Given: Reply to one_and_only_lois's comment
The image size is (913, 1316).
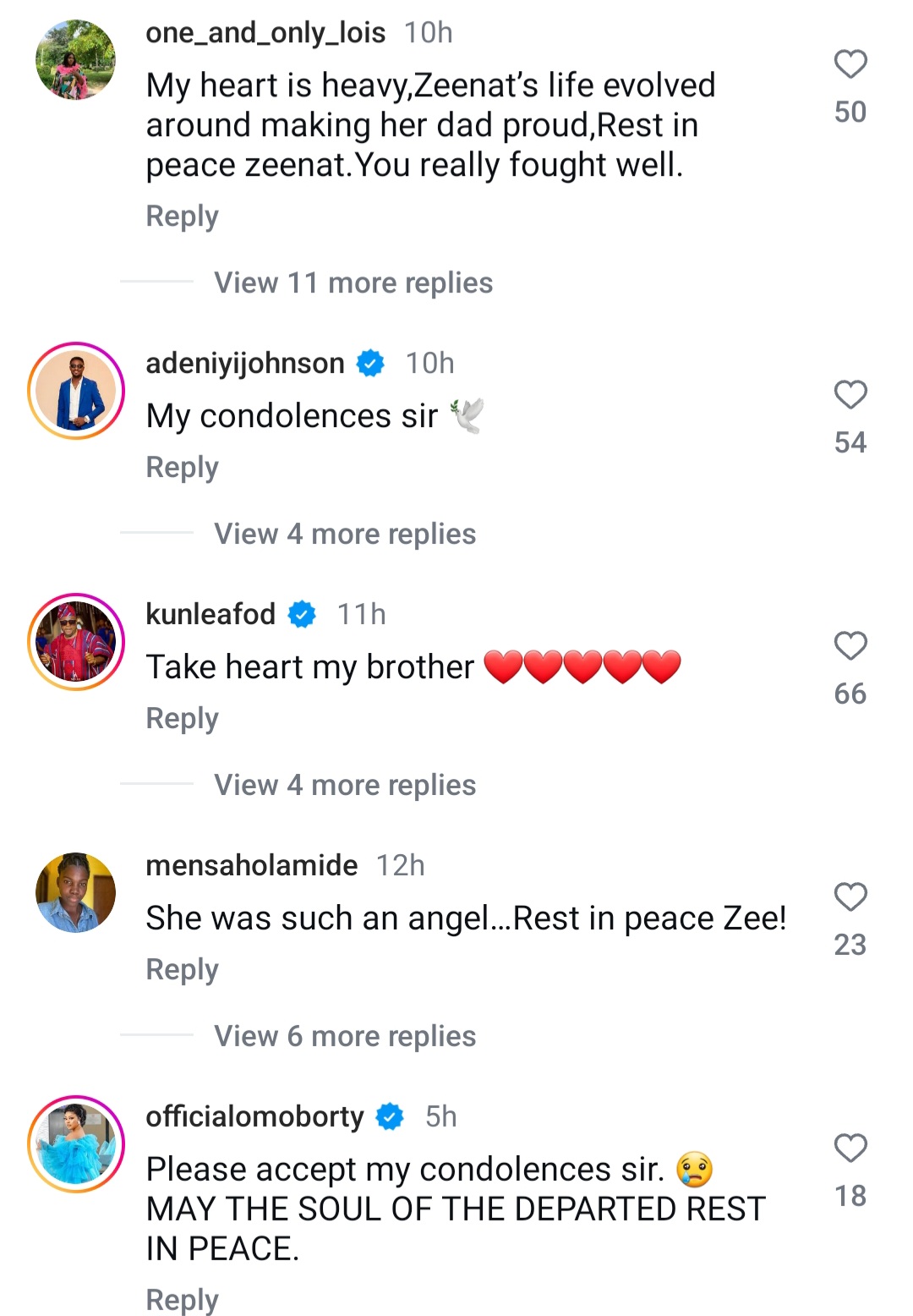Looking at the screenshot, I should (182, 217).
